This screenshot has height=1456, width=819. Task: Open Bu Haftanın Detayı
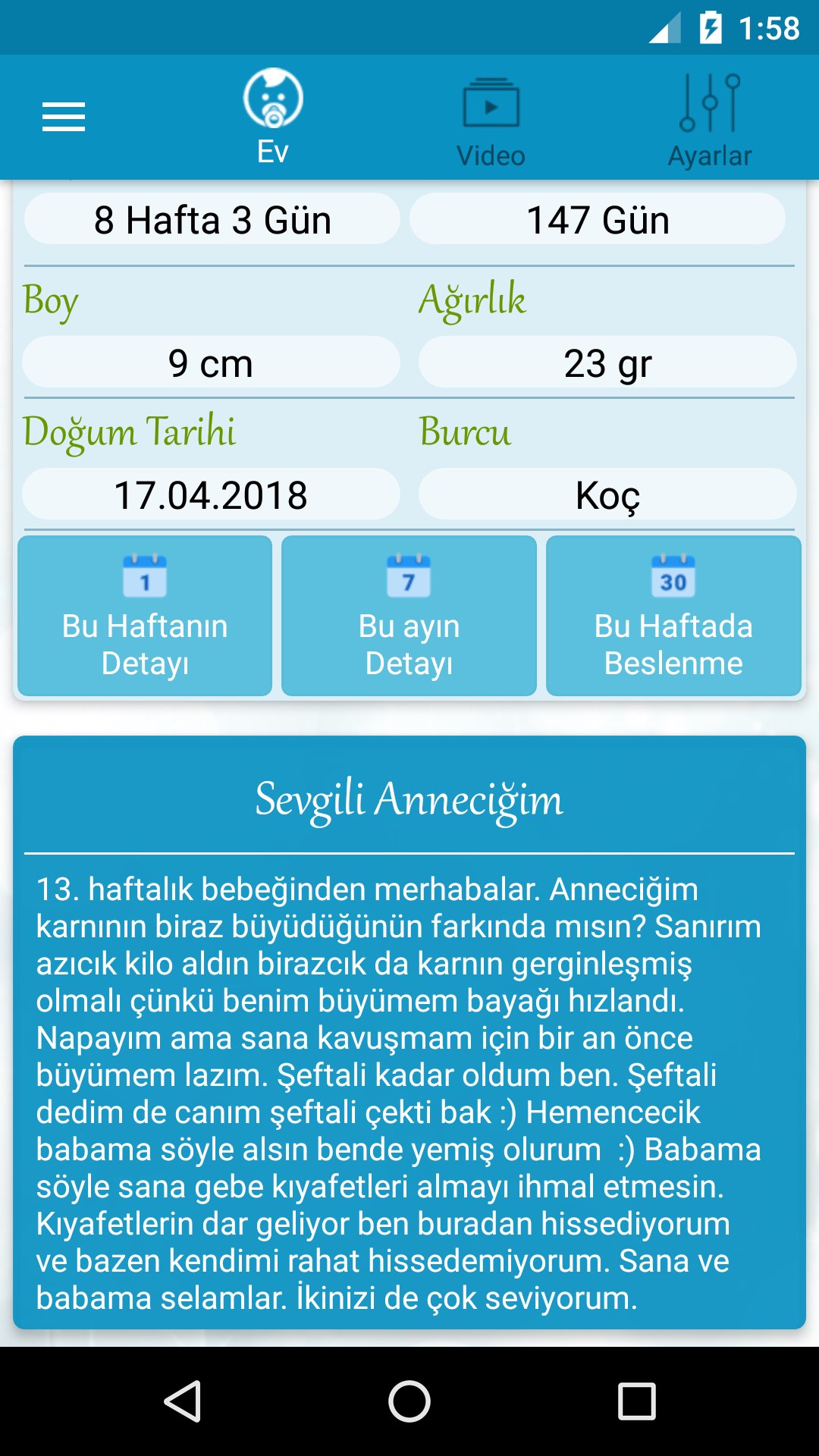tap(145, 616)
